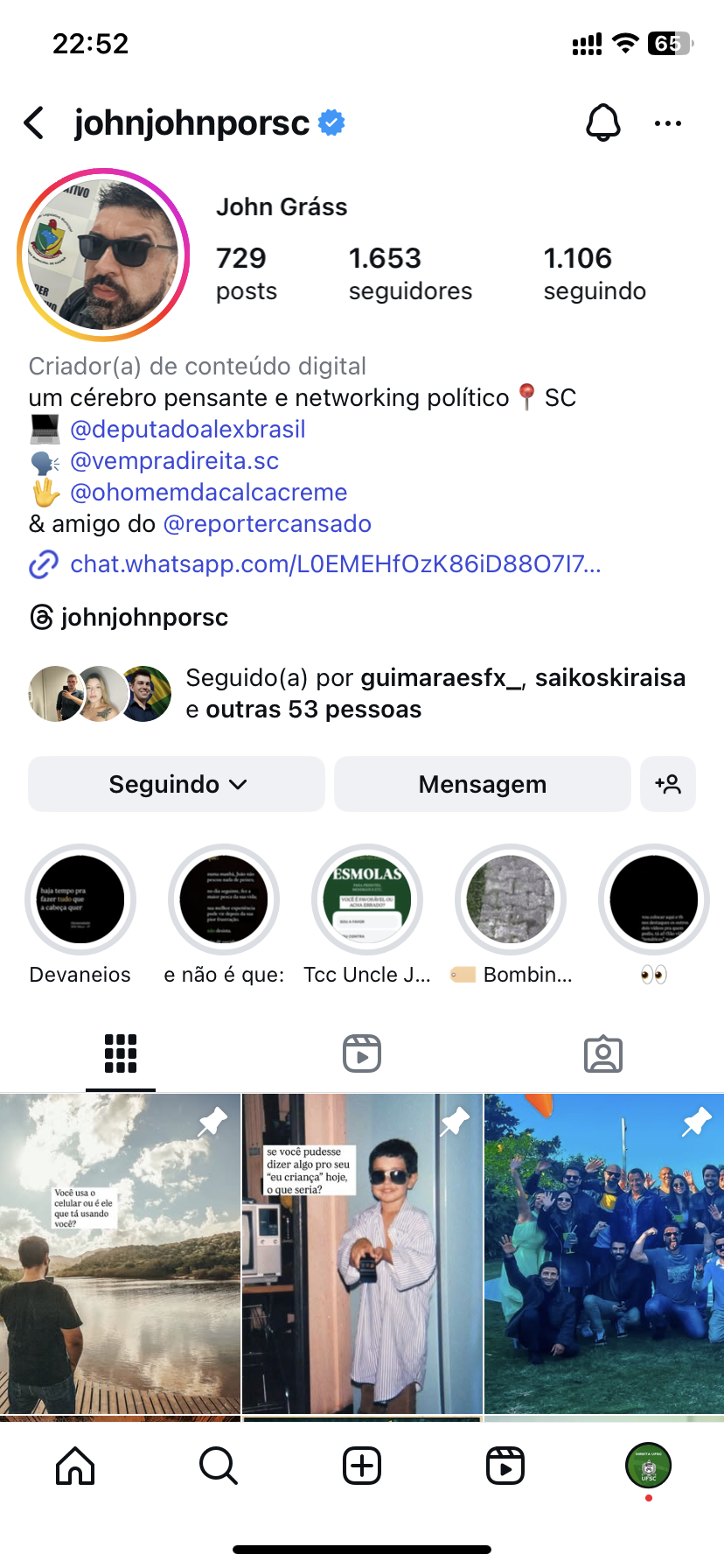Open the Devaneios story highlight
This screenshot has height=1568, width=724.
[80, 899]
